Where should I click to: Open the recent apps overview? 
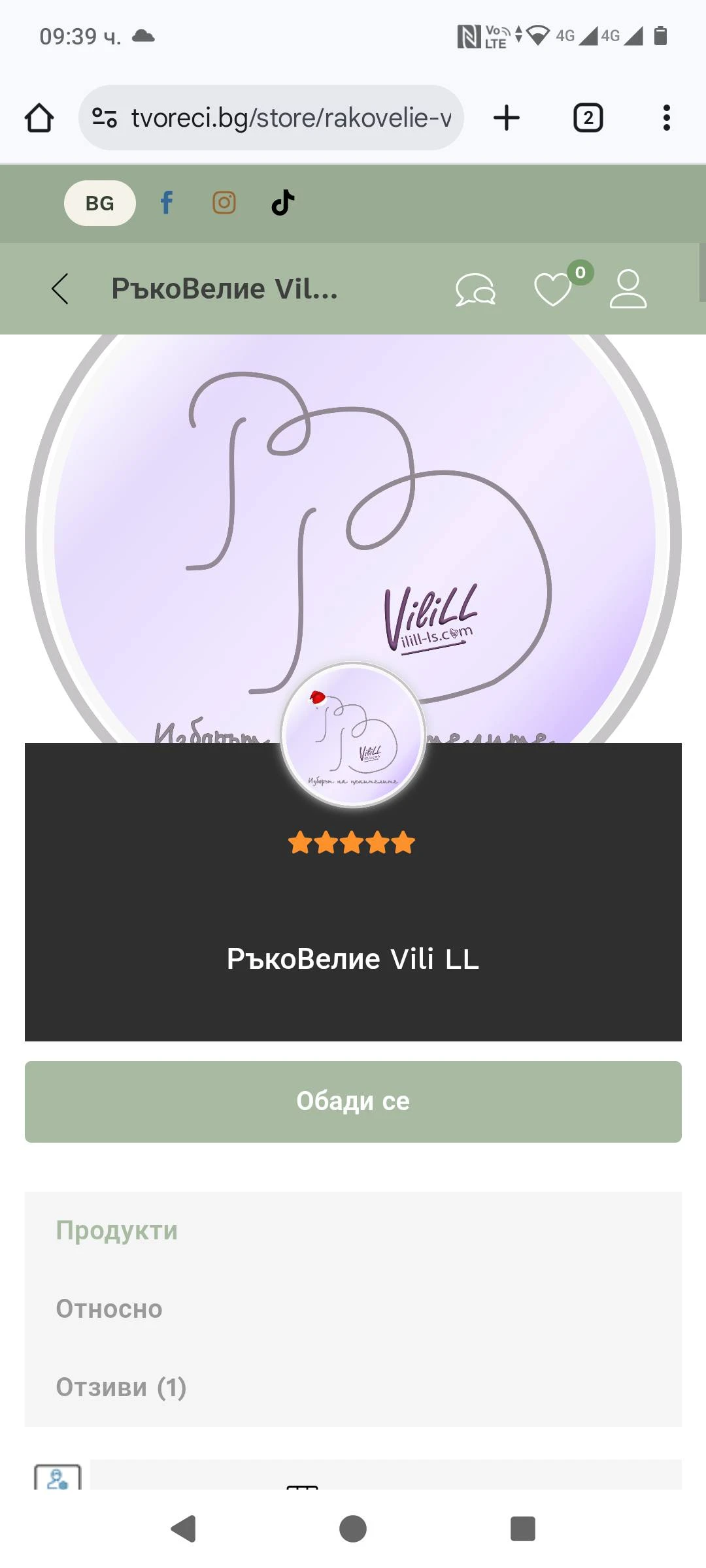(522, 1529)
